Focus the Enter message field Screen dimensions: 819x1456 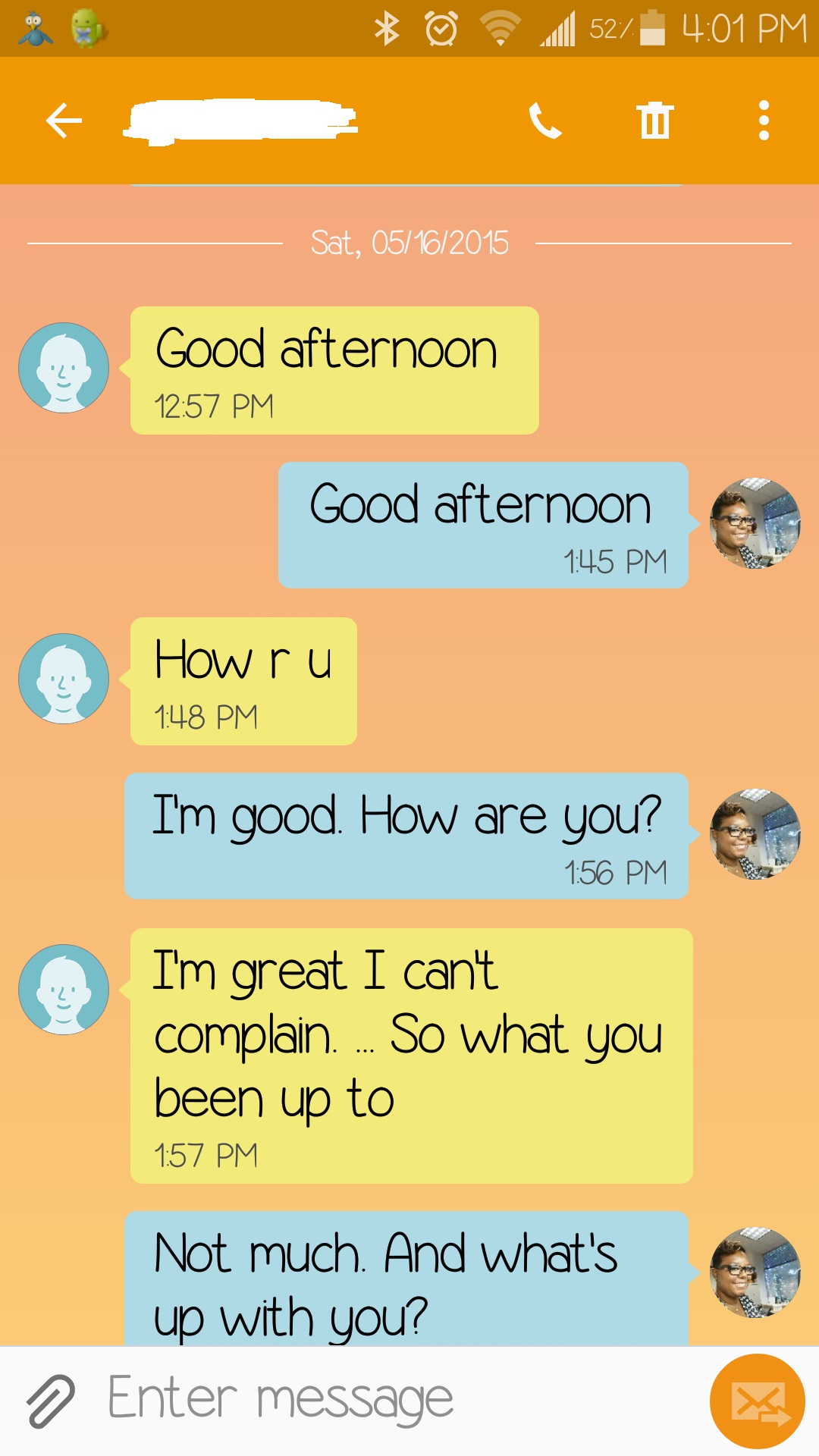(x=394, y=1400)
